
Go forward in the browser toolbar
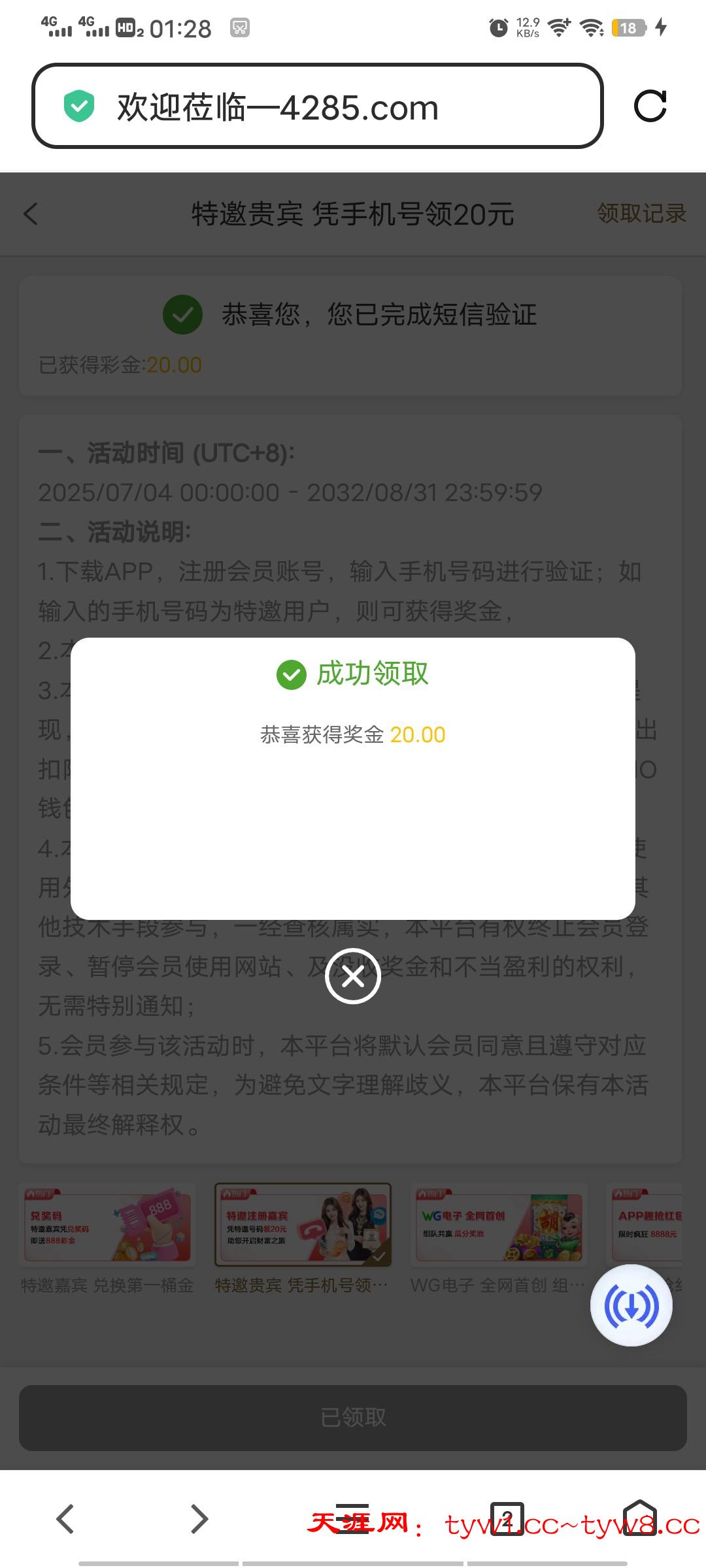click(x=199, y=1518)
